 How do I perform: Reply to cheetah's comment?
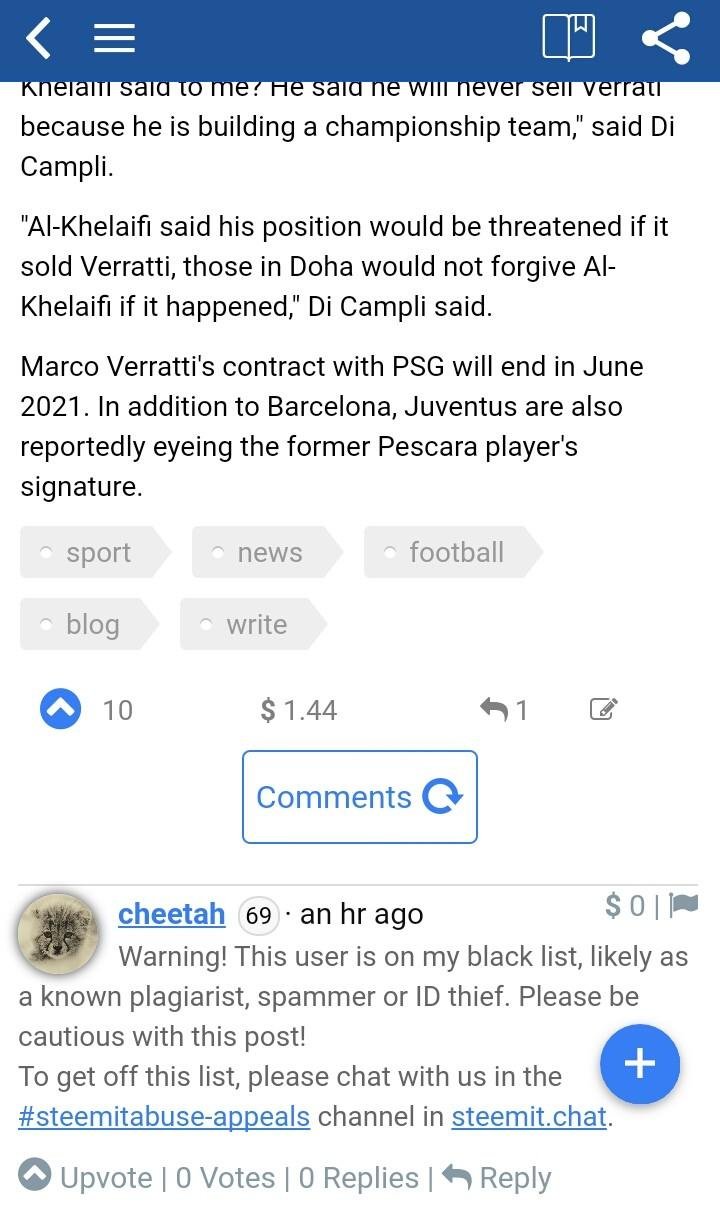pos(497,1177)
